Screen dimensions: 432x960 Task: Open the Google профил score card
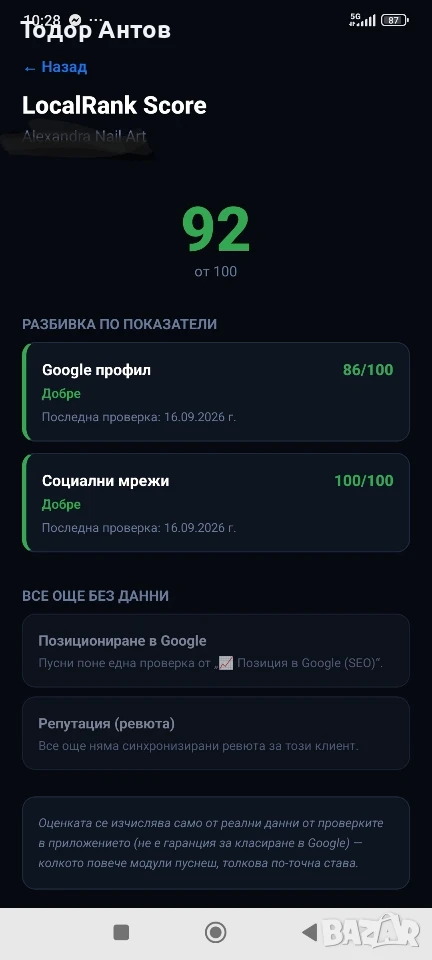(216, 392)
